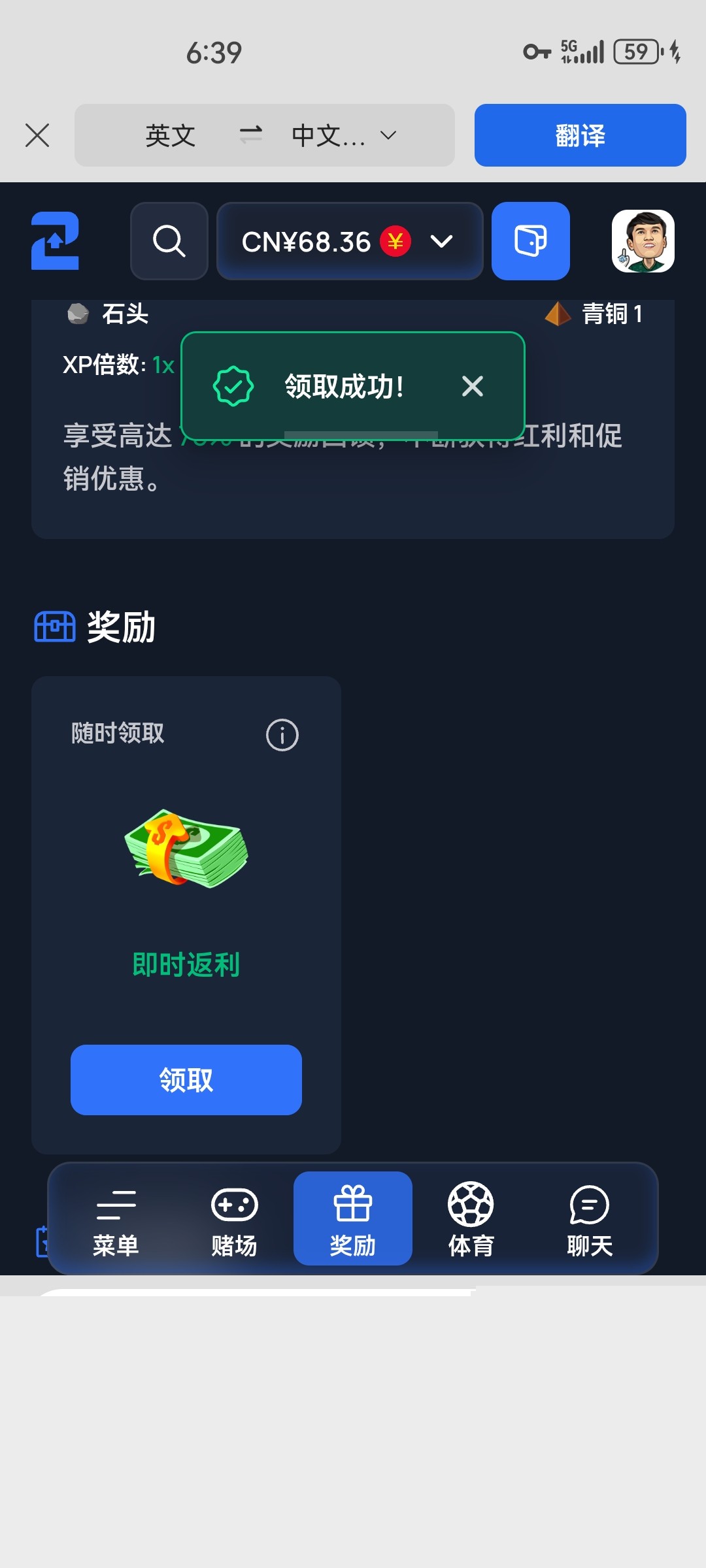Tap the blue 翻译 translate button

[x=580, y=135]
